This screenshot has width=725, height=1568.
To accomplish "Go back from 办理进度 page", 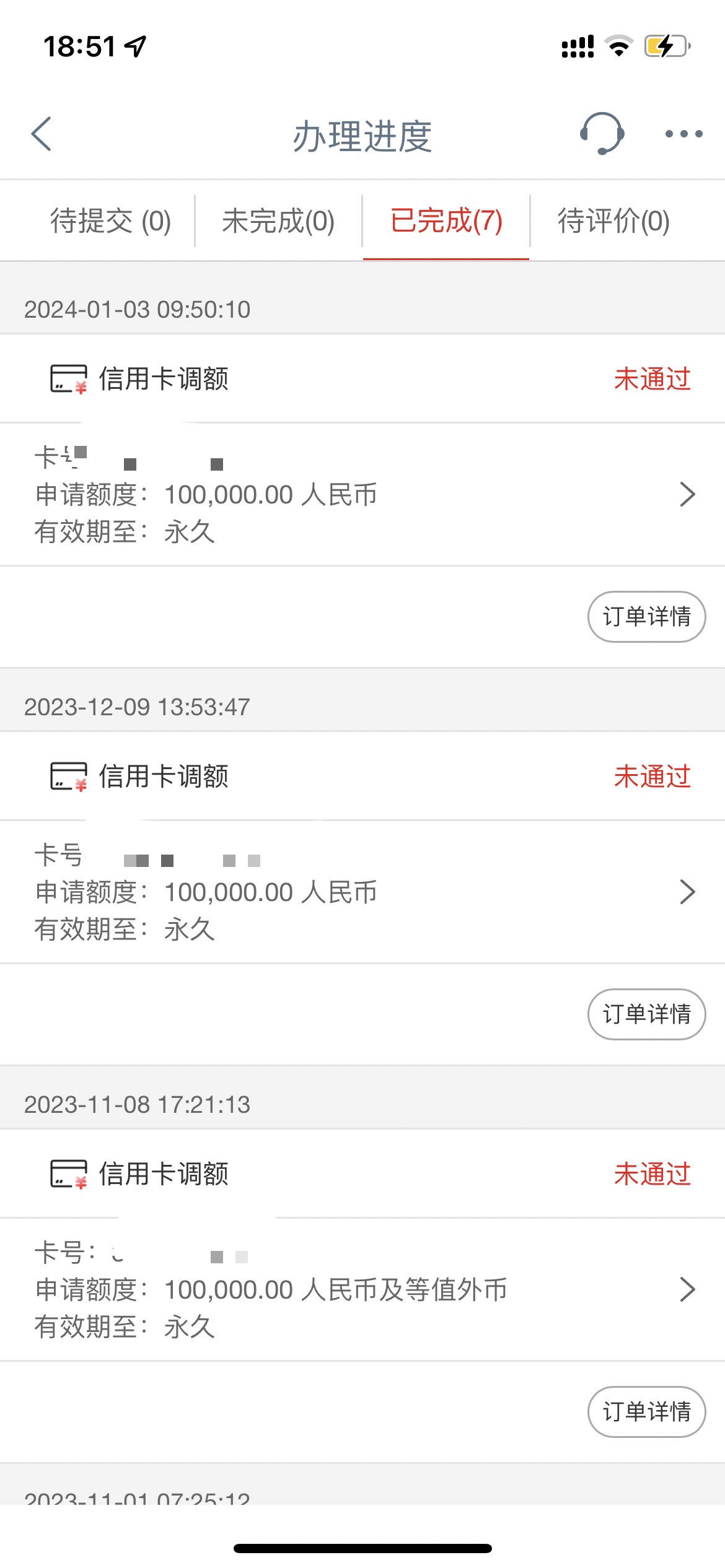I will click(x=42, y=134).
